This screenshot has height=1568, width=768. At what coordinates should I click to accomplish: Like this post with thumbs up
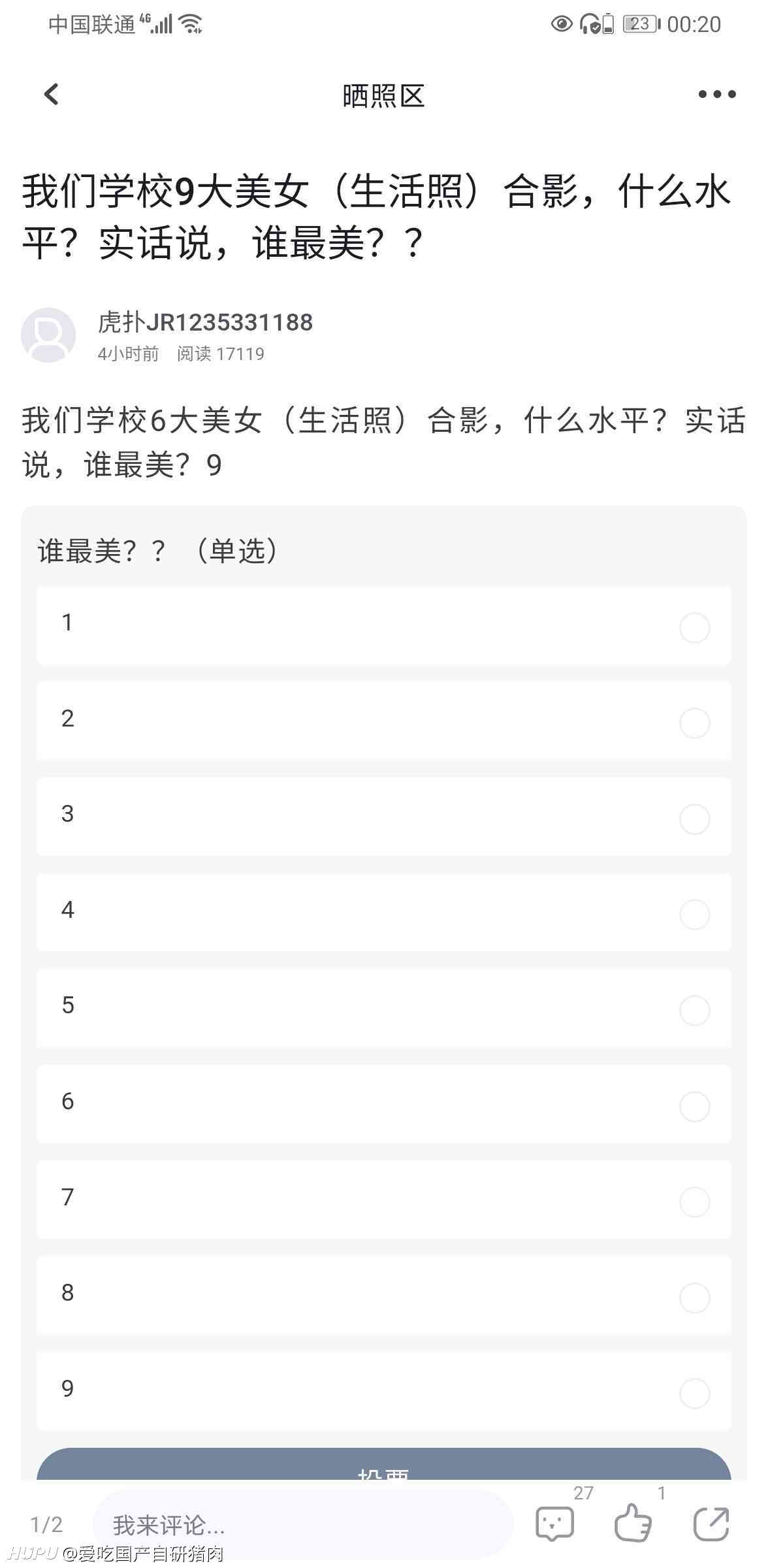[x=632, y=1523]
